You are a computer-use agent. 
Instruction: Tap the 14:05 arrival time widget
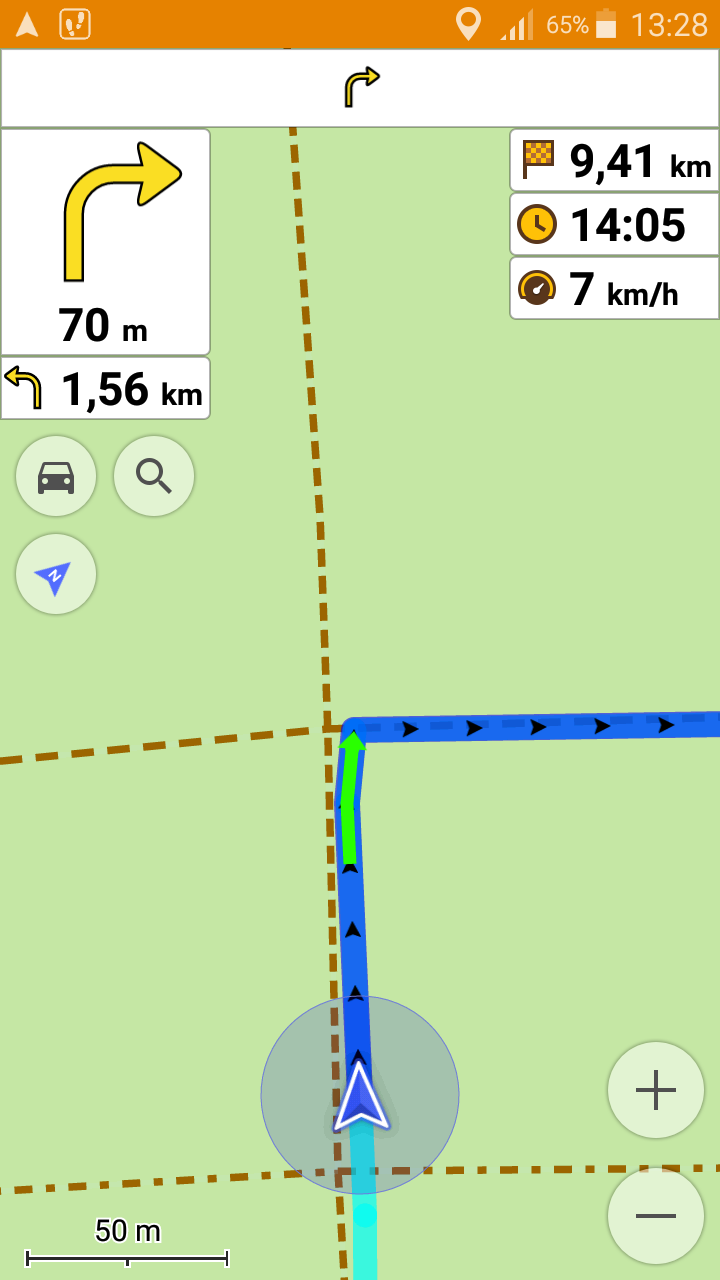click(x=615, y=224)
